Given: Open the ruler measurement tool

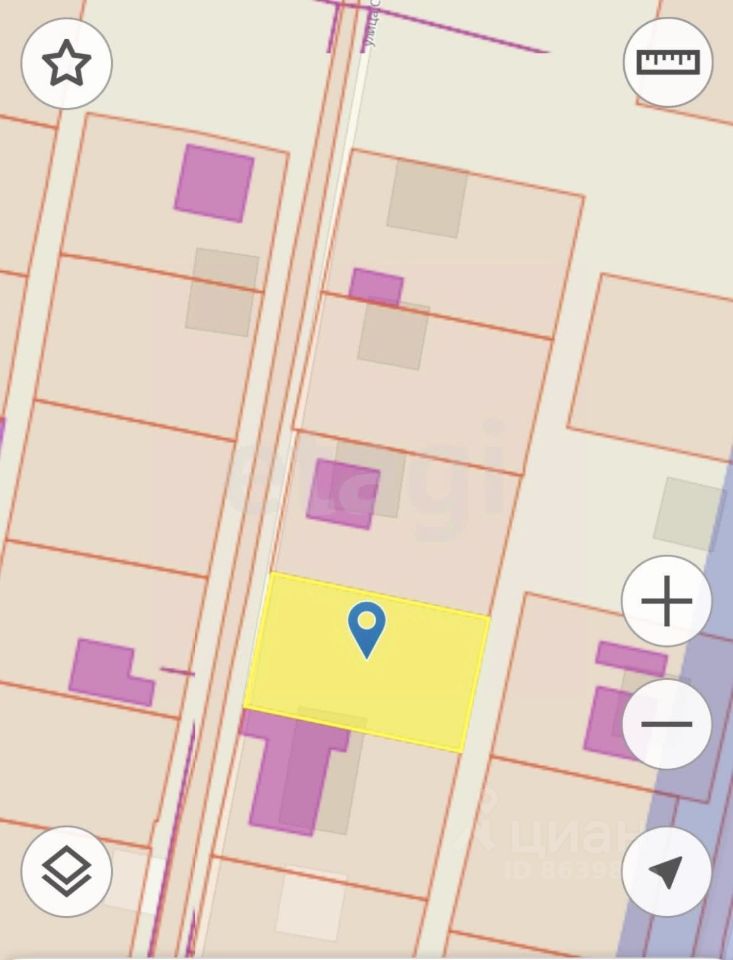Looking at the screenshot, I should pyautogui.click(x=667, y=62).
